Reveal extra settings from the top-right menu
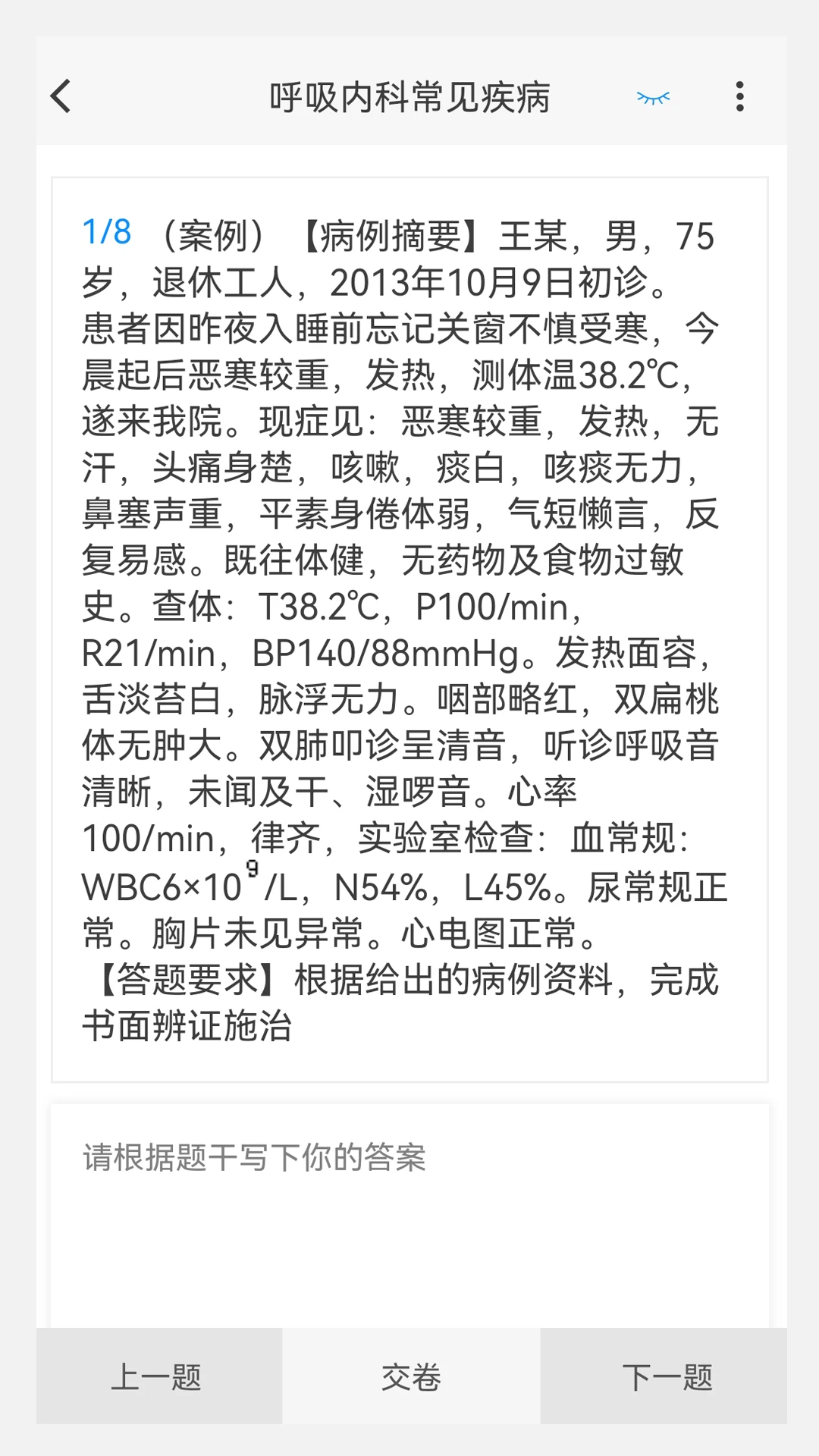The height and width of the screenshot is (1456, 819). pyautogui.click(x=739, y=96)
